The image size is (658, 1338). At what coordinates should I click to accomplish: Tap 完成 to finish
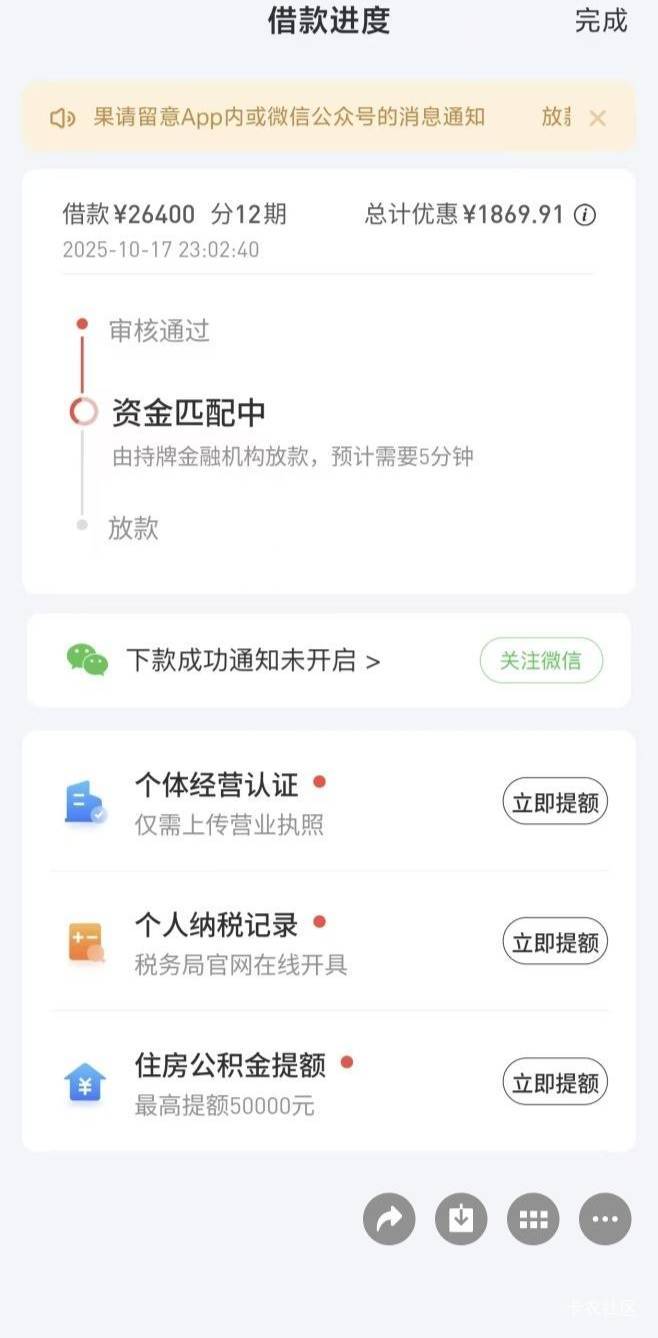(x=600, y=21)
